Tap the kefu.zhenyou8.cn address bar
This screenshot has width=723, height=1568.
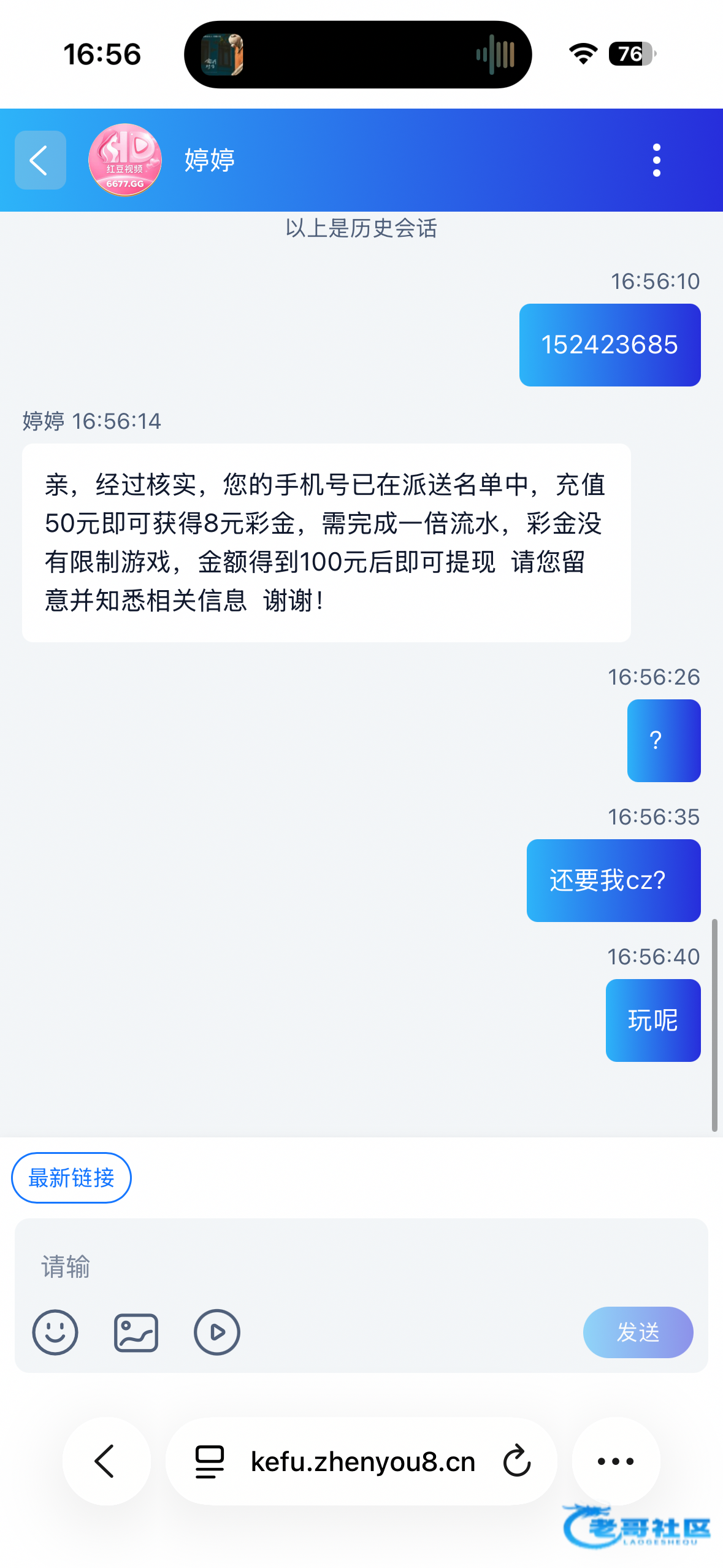tap(361, 1461)
